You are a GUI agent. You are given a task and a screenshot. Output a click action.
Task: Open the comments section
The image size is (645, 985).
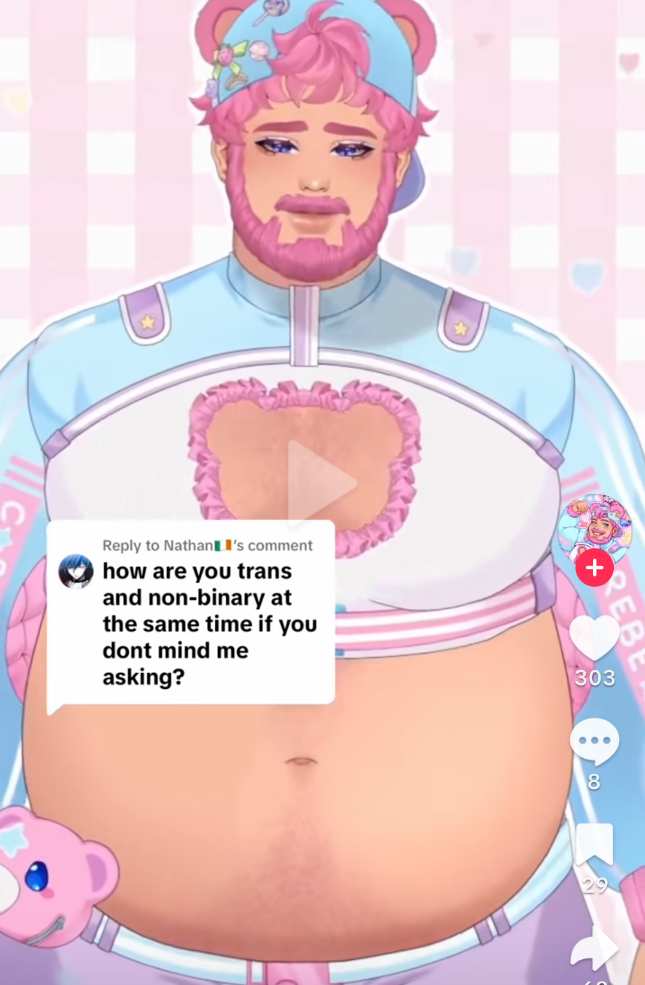tap(594, 743)
